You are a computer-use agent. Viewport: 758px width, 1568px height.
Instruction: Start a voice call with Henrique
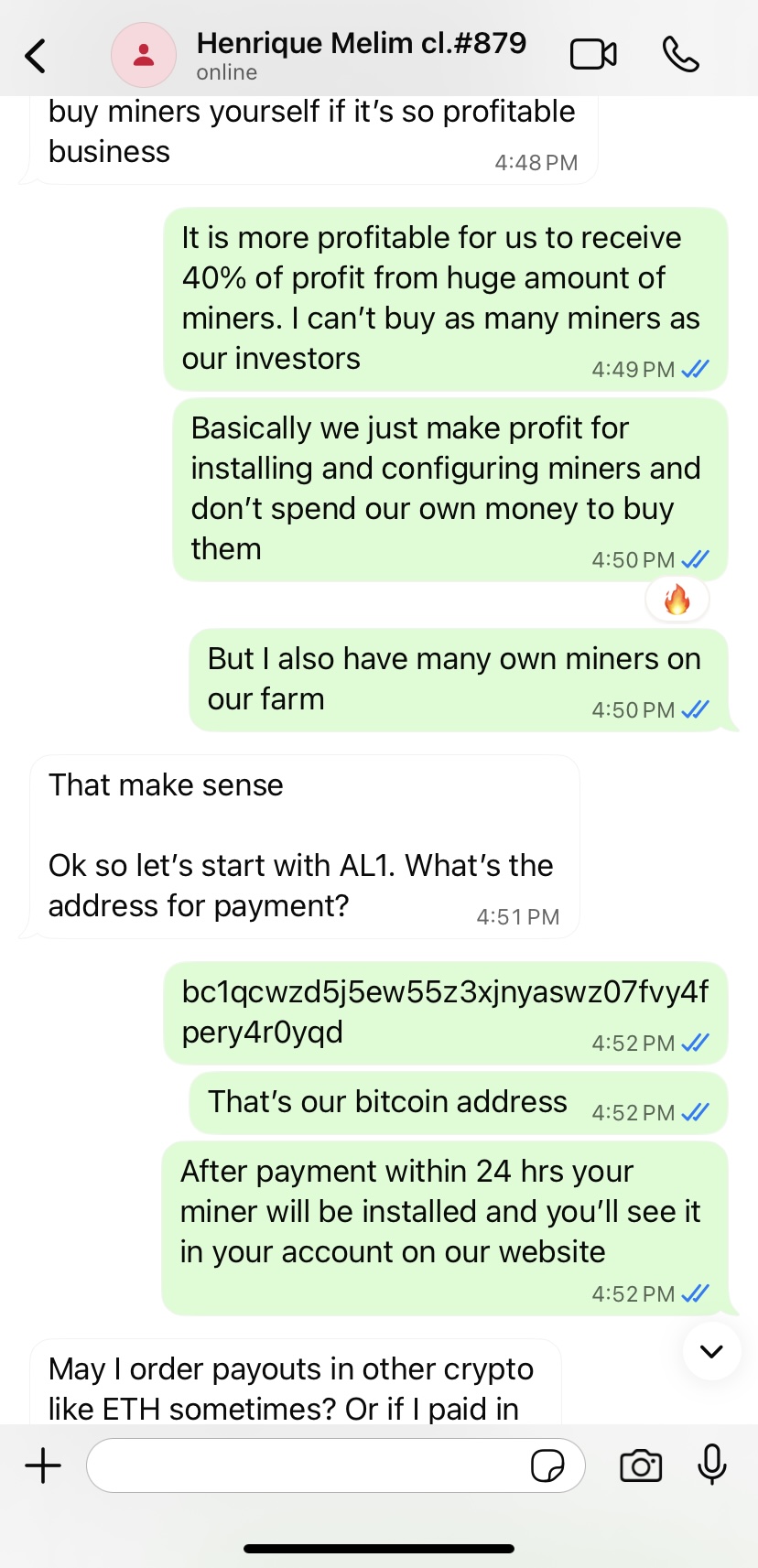(680, 55)
